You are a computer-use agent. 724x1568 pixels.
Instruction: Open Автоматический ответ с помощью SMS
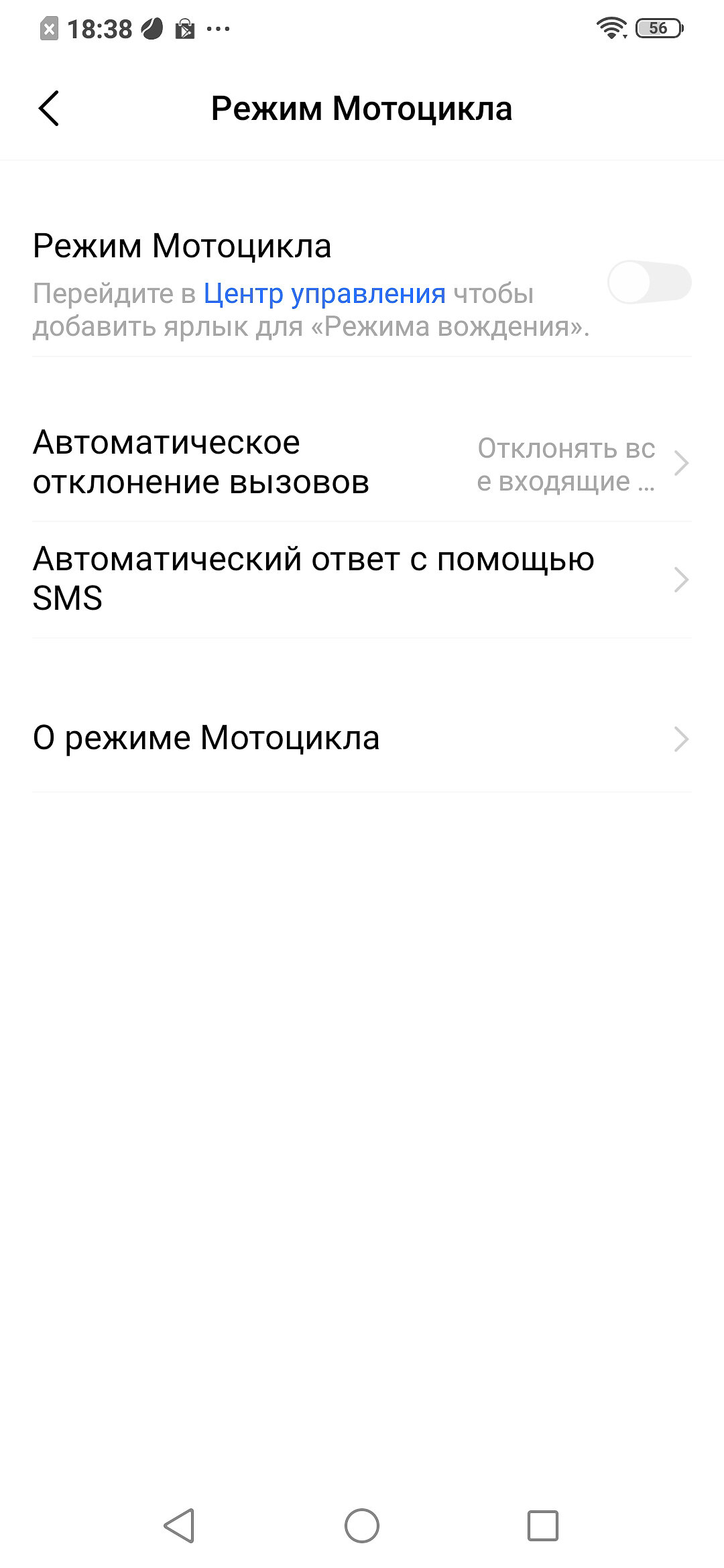(362, 580)
